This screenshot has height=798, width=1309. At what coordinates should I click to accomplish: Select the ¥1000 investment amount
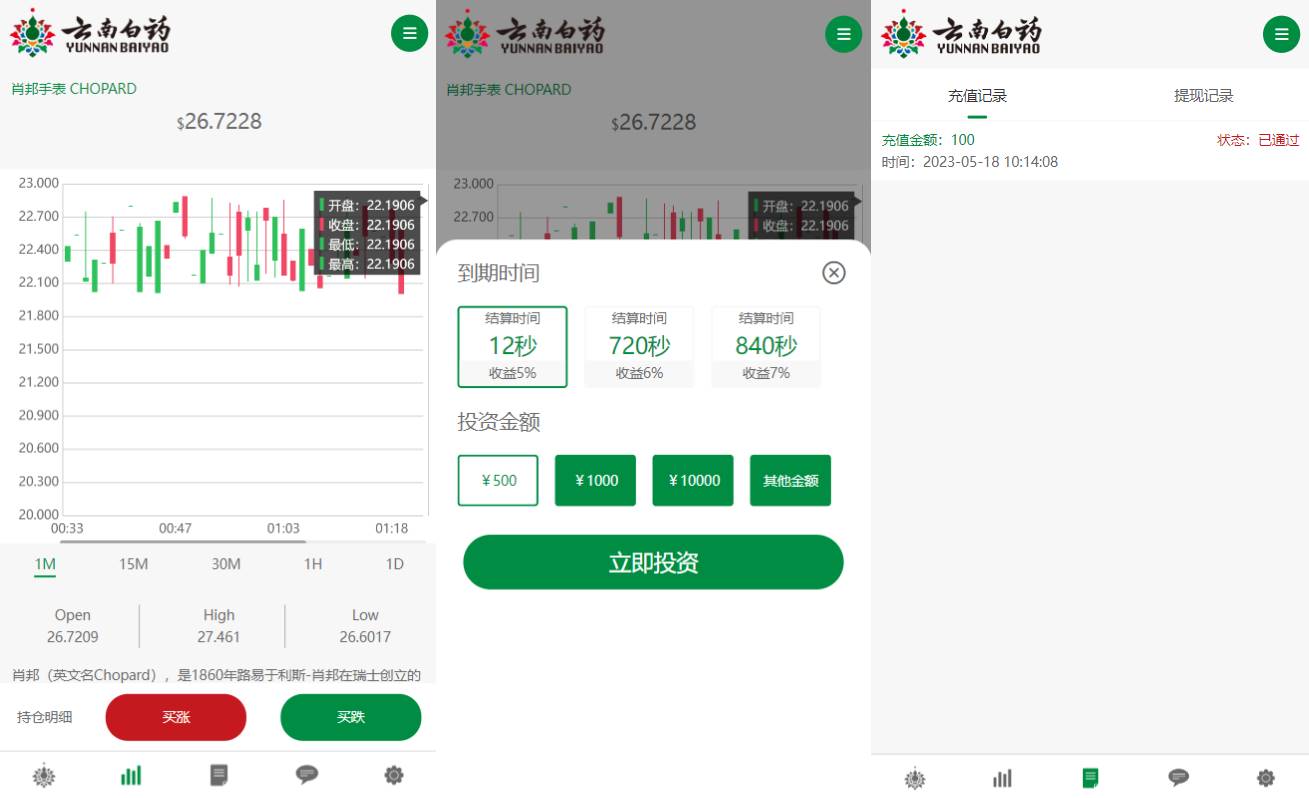pyautogui.click(x=595, y=480)
